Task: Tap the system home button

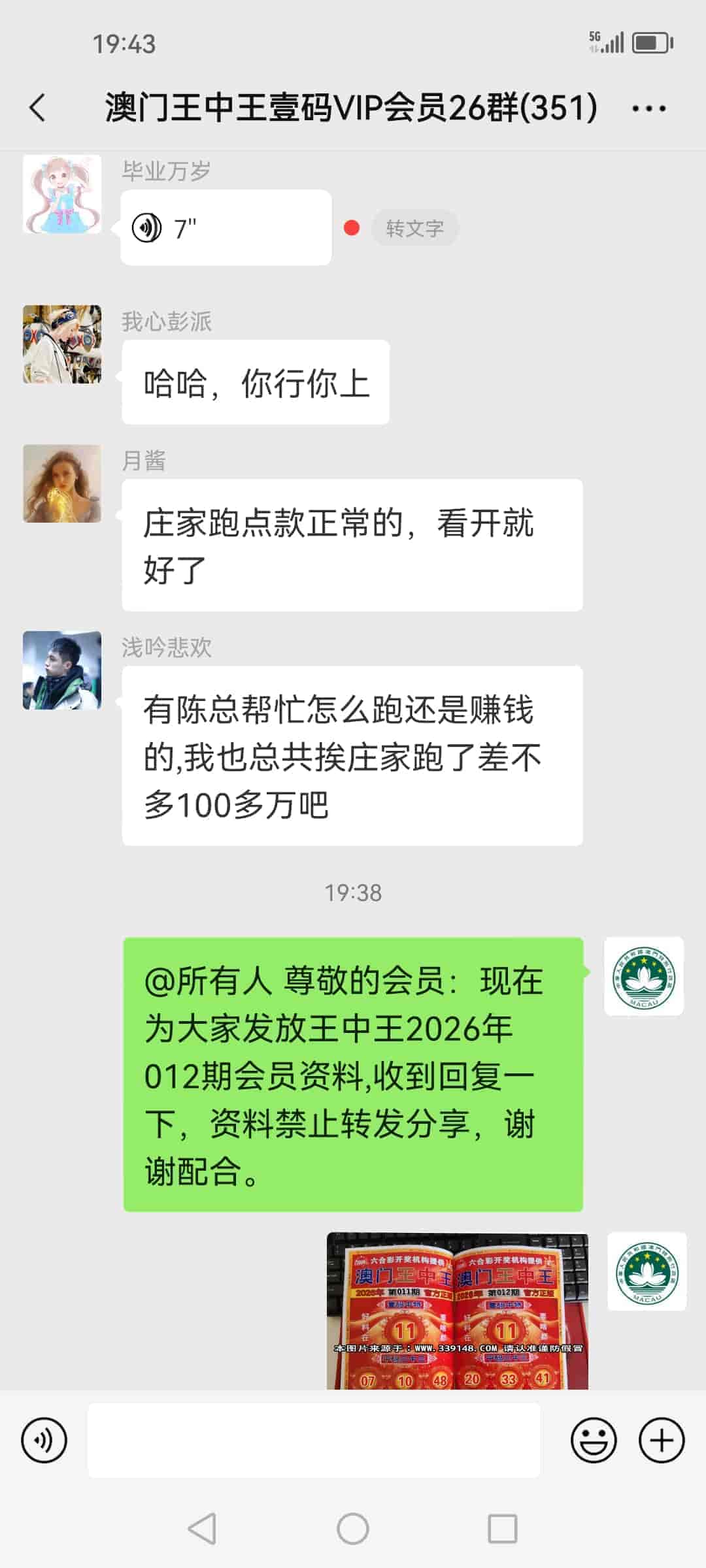Action: [353, 1529]
